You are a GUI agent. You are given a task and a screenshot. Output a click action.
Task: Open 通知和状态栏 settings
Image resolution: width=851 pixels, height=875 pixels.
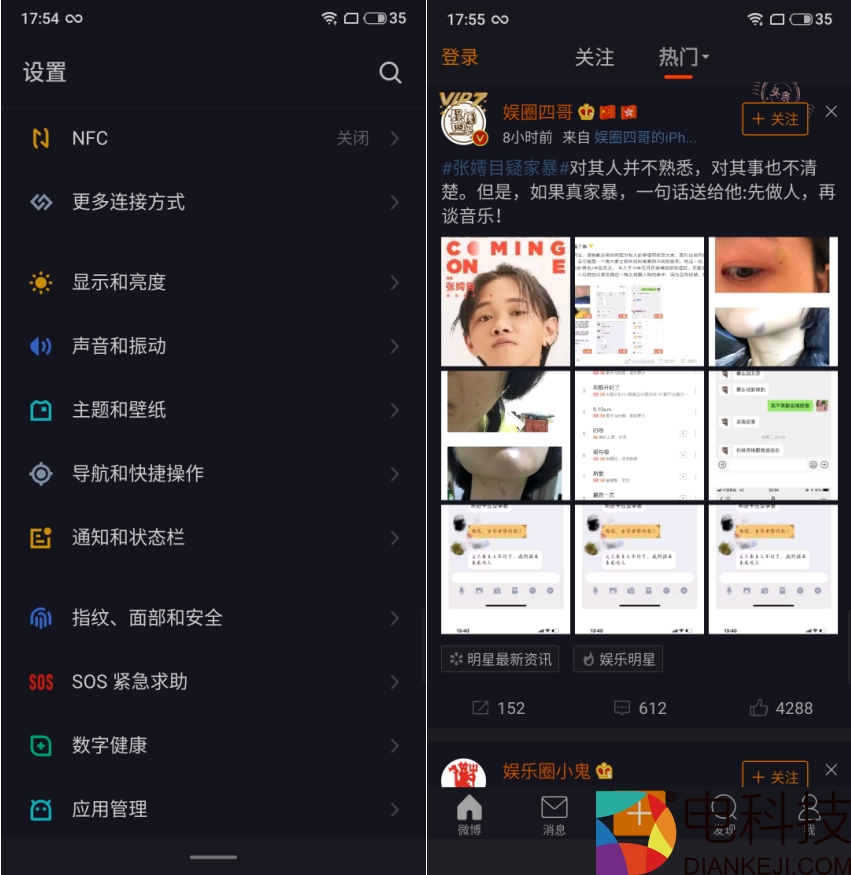point(213,537)
